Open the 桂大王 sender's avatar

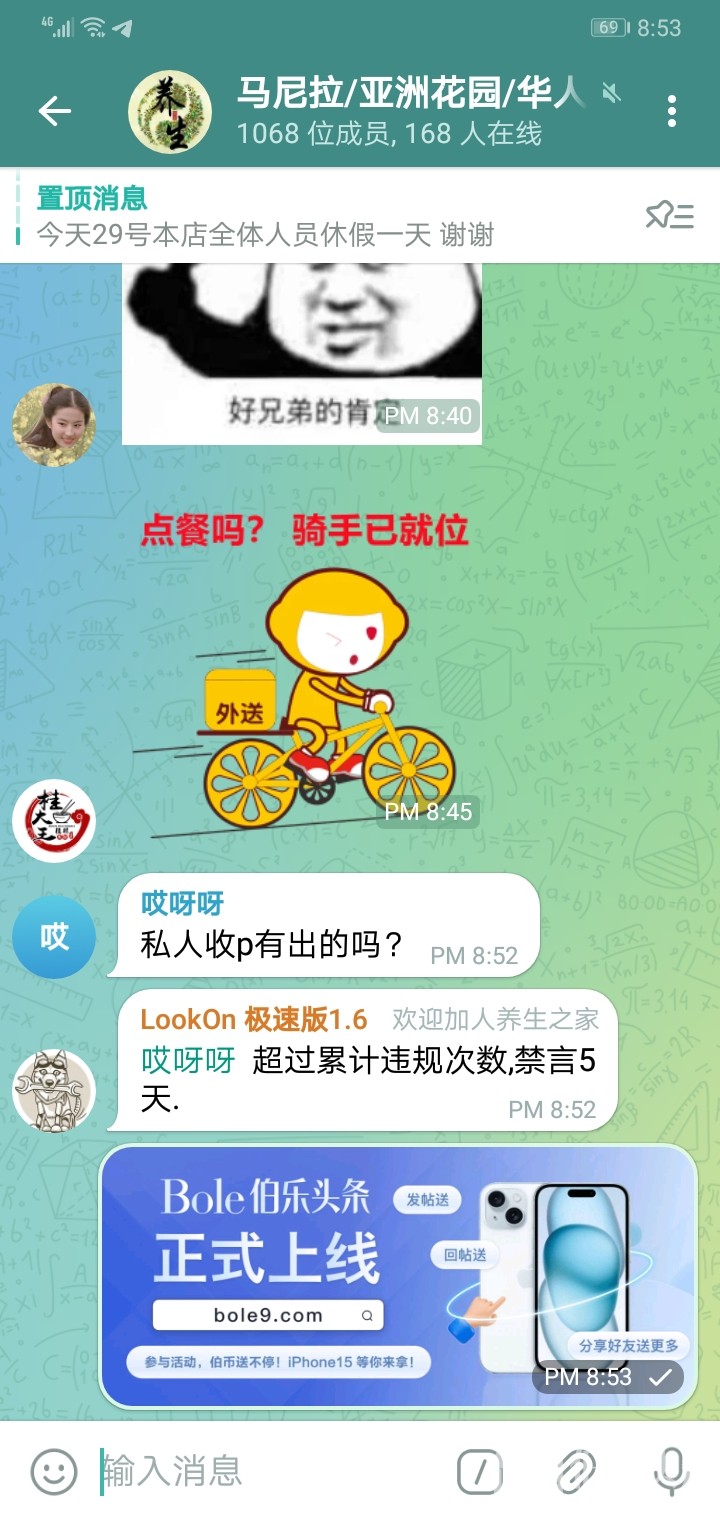[x=54, y=821]
